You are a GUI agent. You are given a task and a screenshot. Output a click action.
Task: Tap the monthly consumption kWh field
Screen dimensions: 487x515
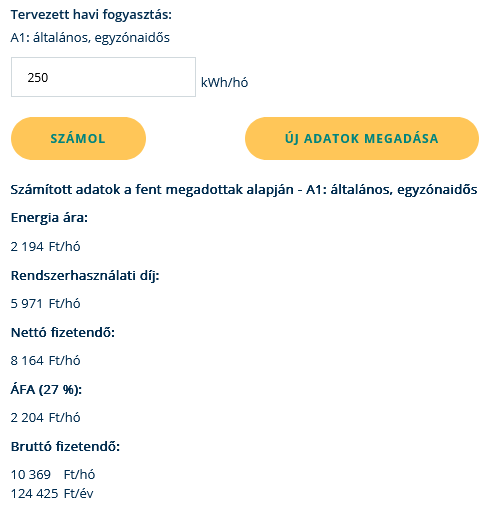pyautogui.click(x=103, y=77)
